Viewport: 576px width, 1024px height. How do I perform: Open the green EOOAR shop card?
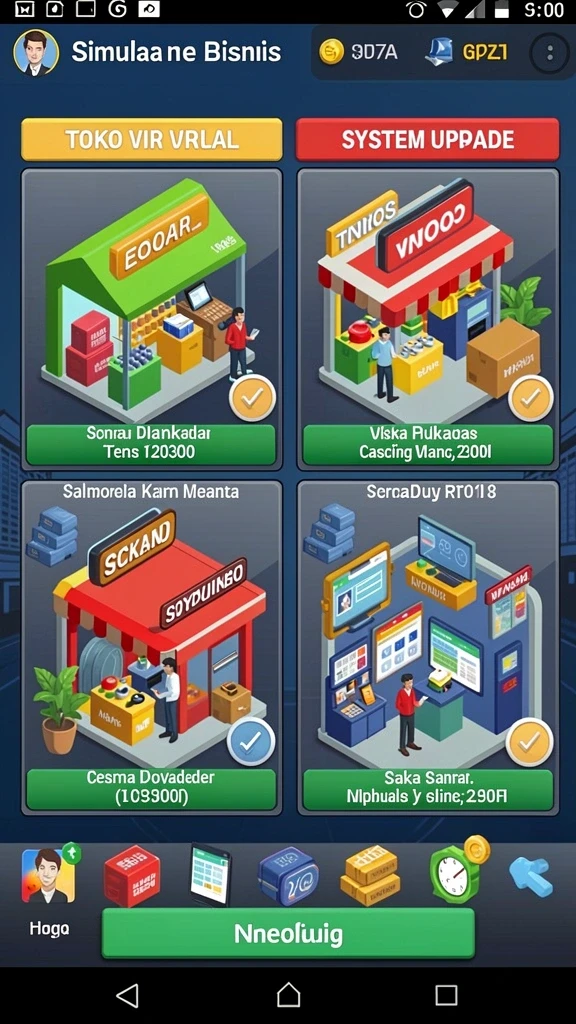152,319
